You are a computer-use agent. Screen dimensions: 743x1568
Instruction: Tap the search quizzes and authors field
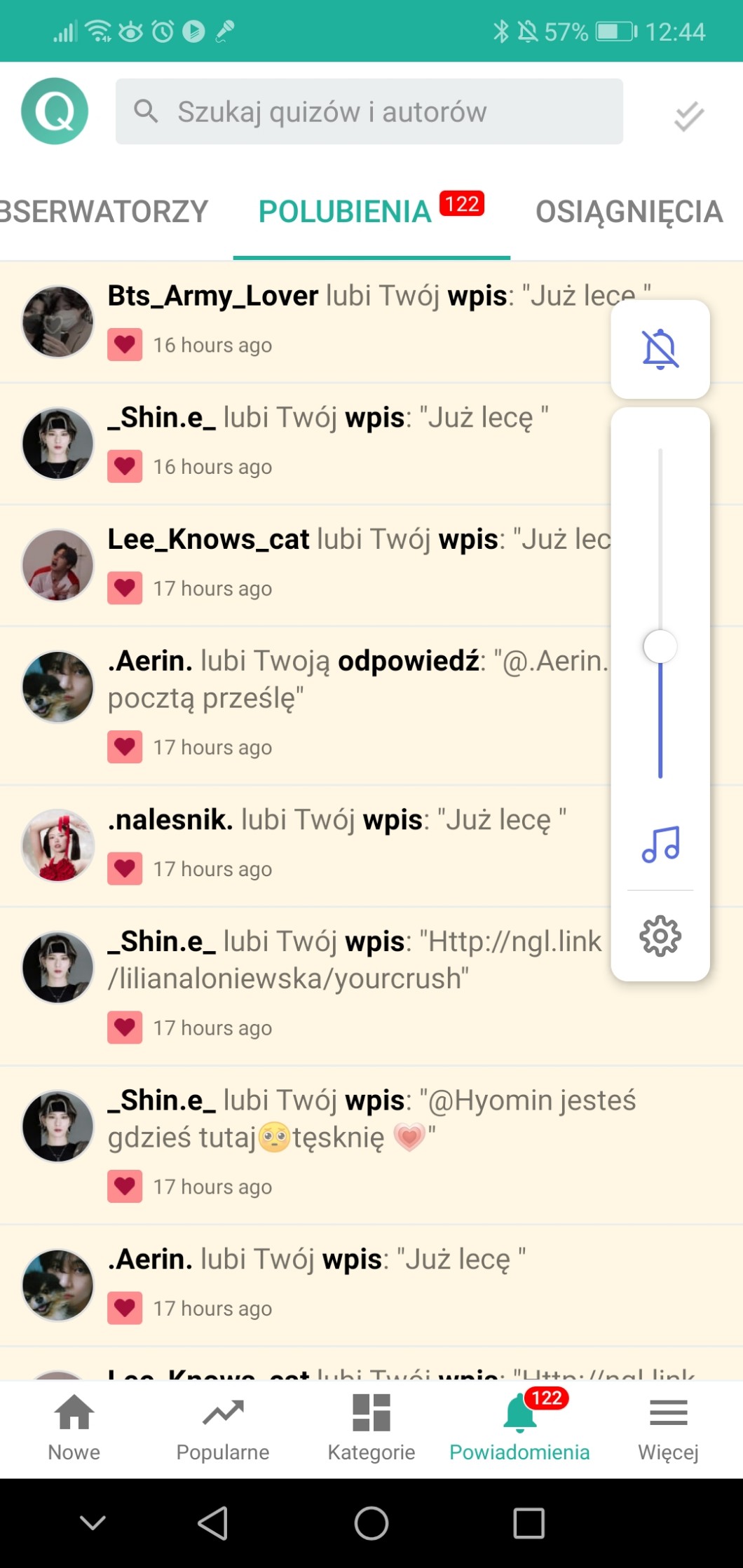pyautogui.click(x=369, y=111)
